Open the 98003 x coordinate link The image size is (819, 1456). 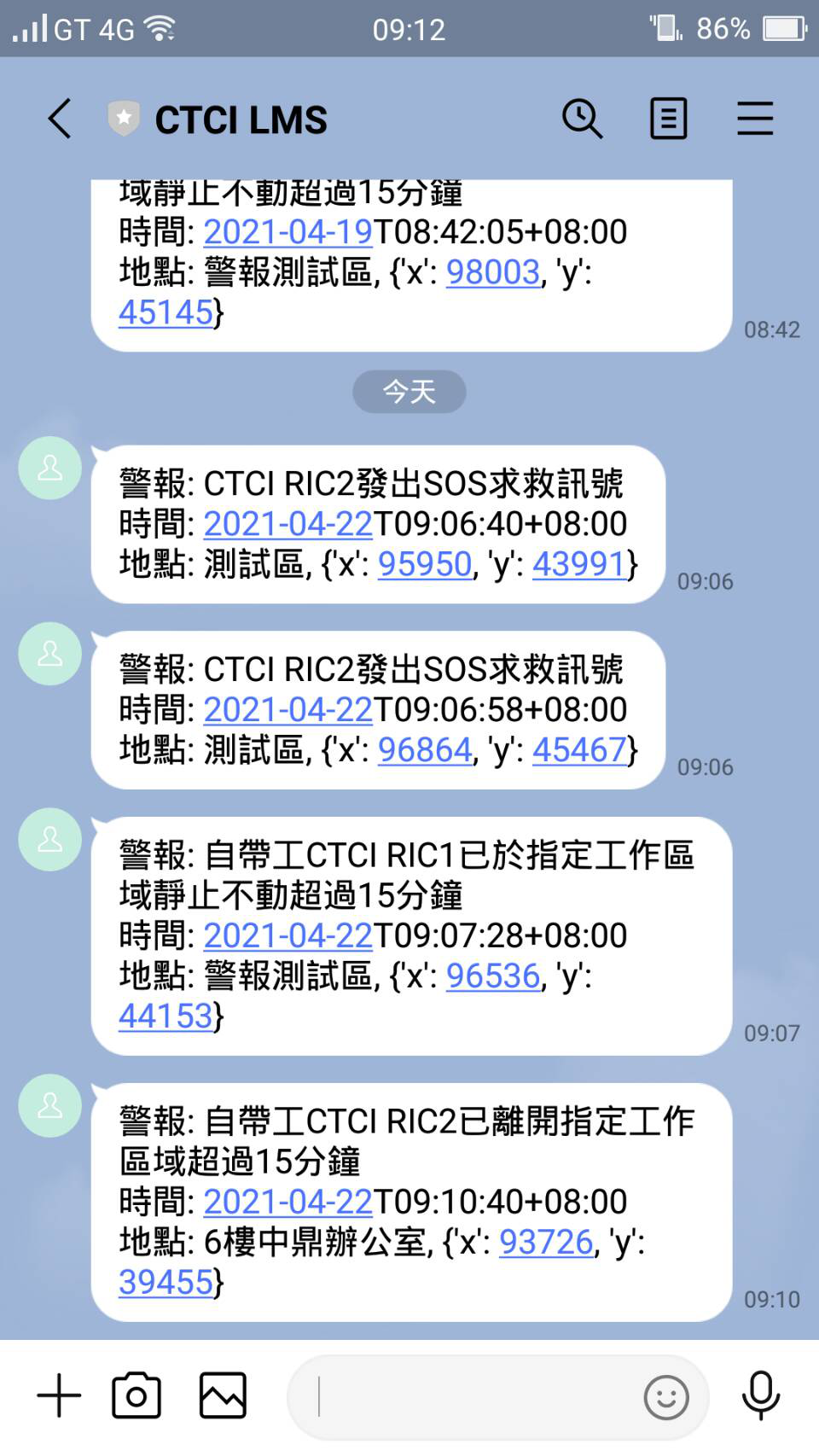(x=493, y=272)
